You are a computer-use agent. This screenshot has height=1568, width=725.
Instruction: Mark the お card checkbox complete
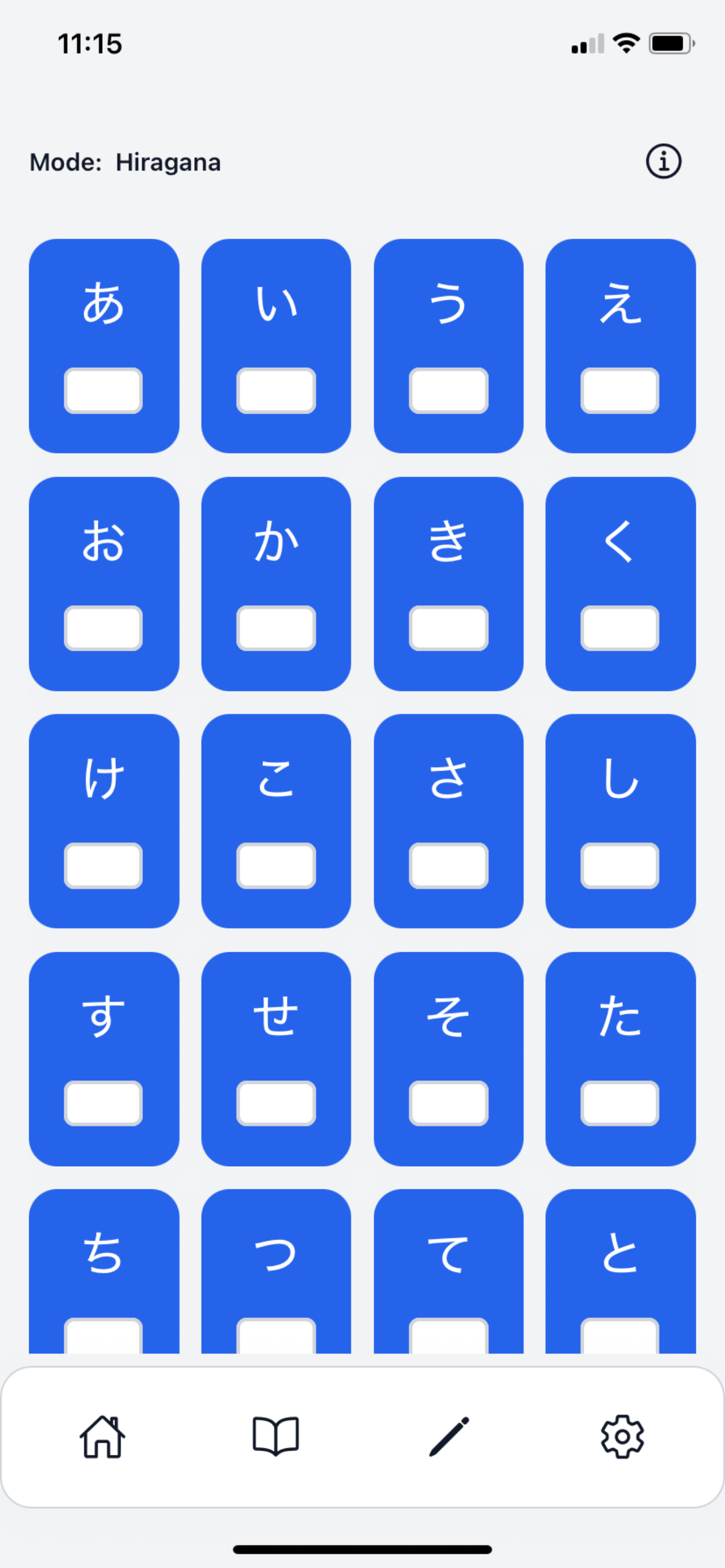[x=103, y=629]
